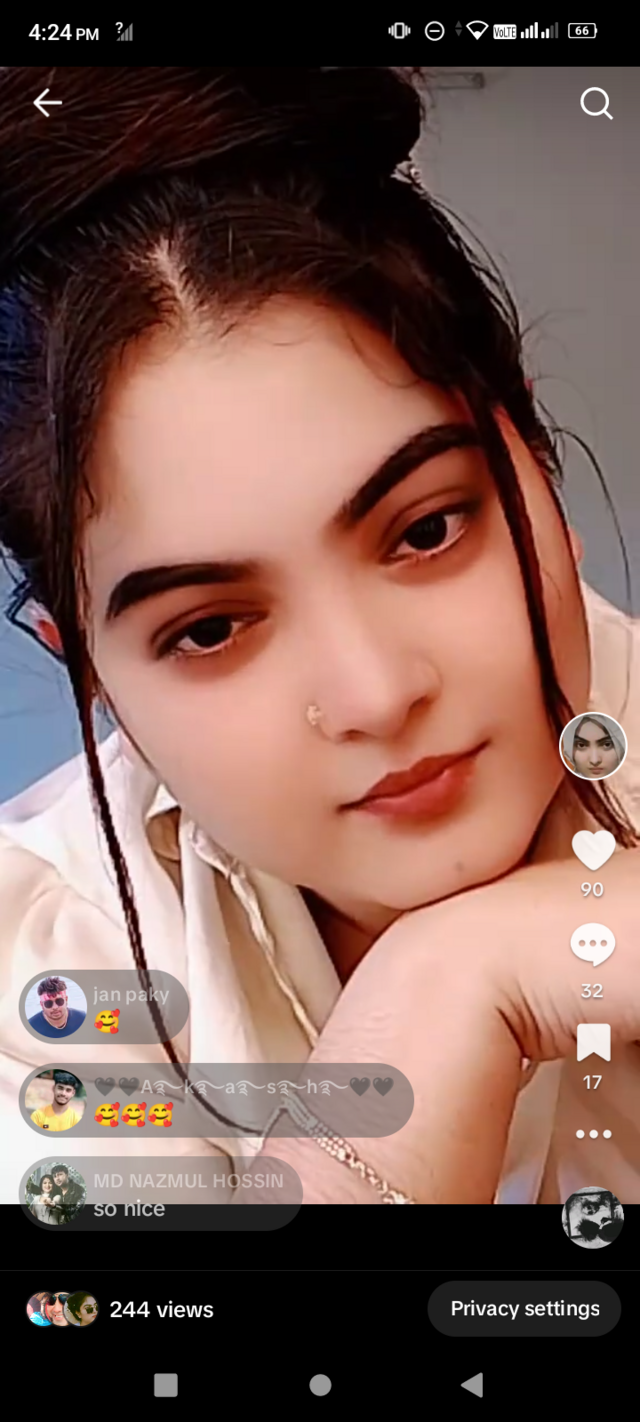The width and height of the screenshot is (640, 1422).
Task: View who watched via 244 views
Action: coord(161,1310)
